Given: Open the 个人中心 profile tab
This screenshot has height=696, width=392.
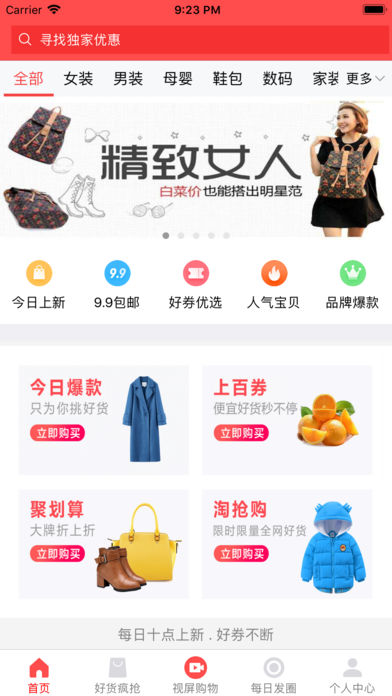Looking at the screenshot, I should coord(352,675).
